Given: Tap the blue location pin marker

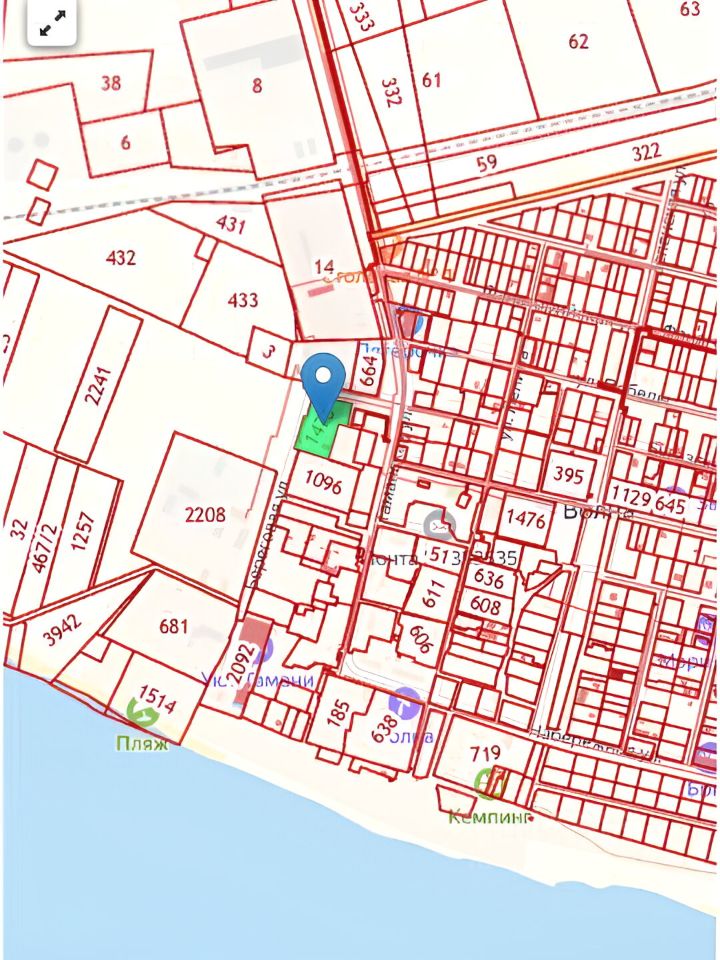Looking at the screenshot, I should 323,381.
